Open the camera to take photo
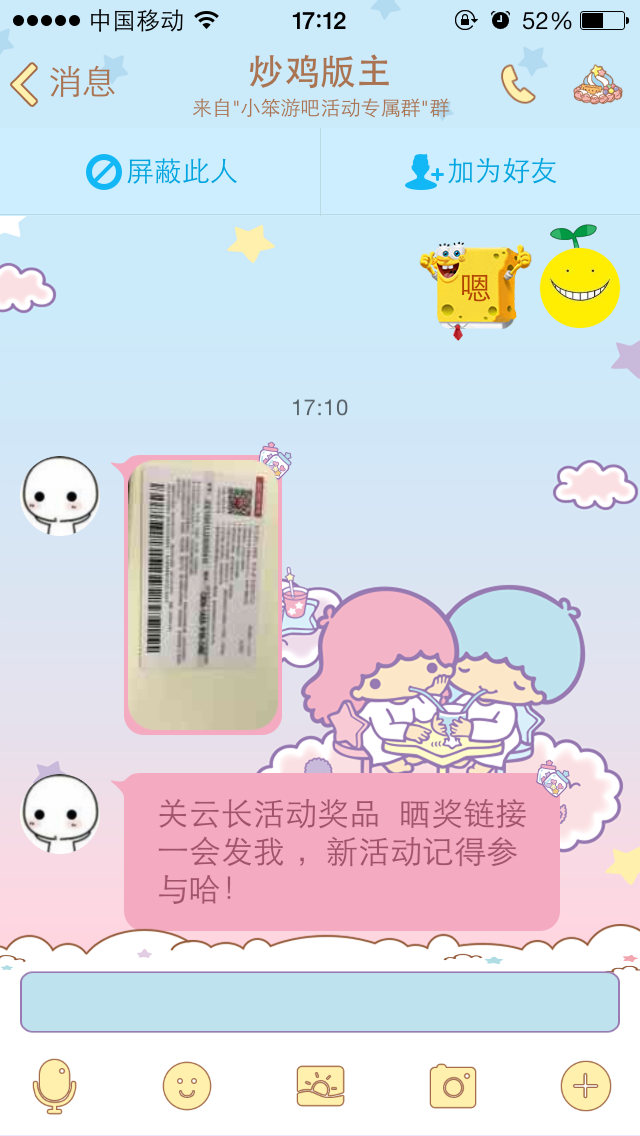This screenshot has height=1136, width=640. pos(453,1086)
